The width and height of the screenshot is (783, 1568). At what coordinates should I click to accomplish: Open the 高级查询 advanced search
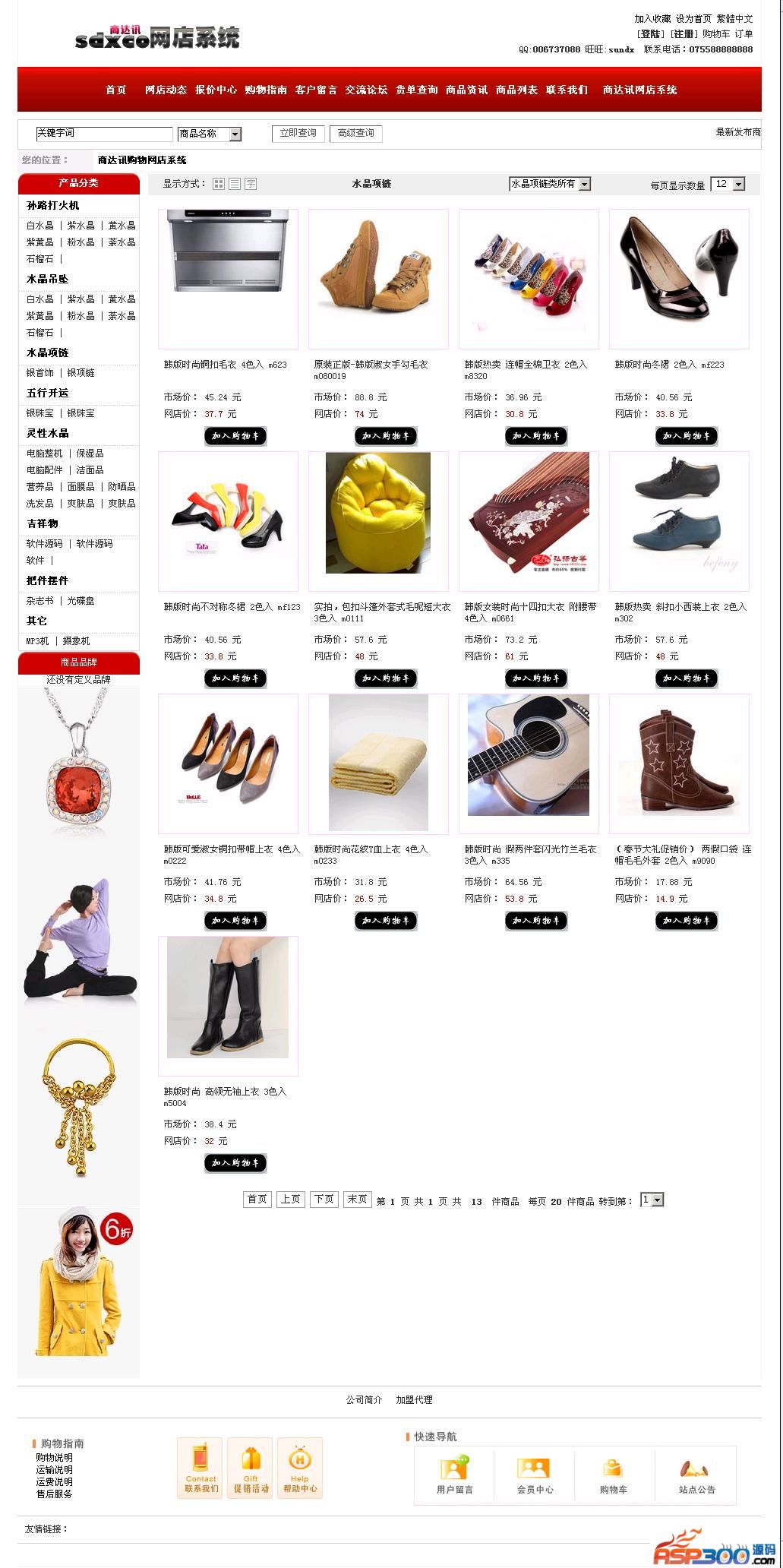355,134
